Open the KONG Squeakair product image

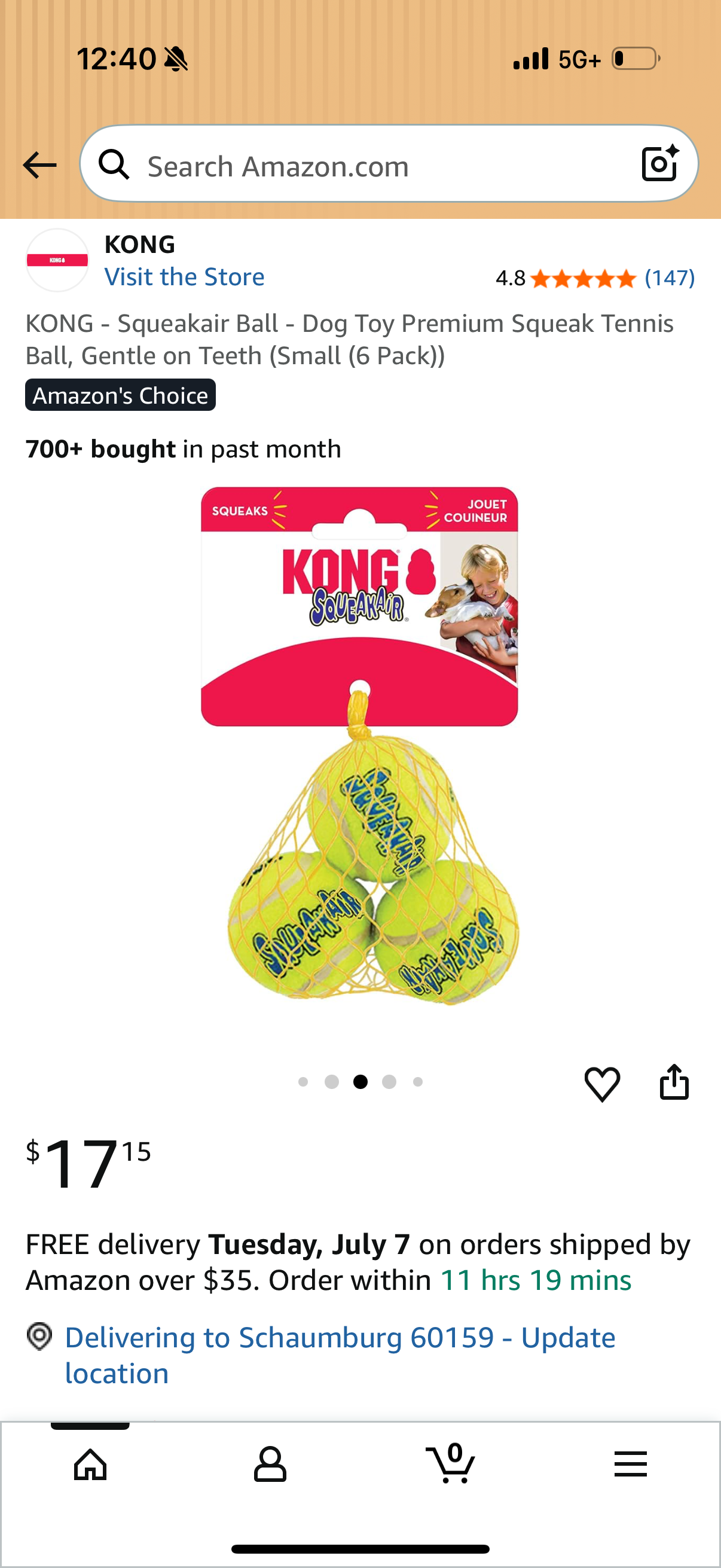(360, 746)
